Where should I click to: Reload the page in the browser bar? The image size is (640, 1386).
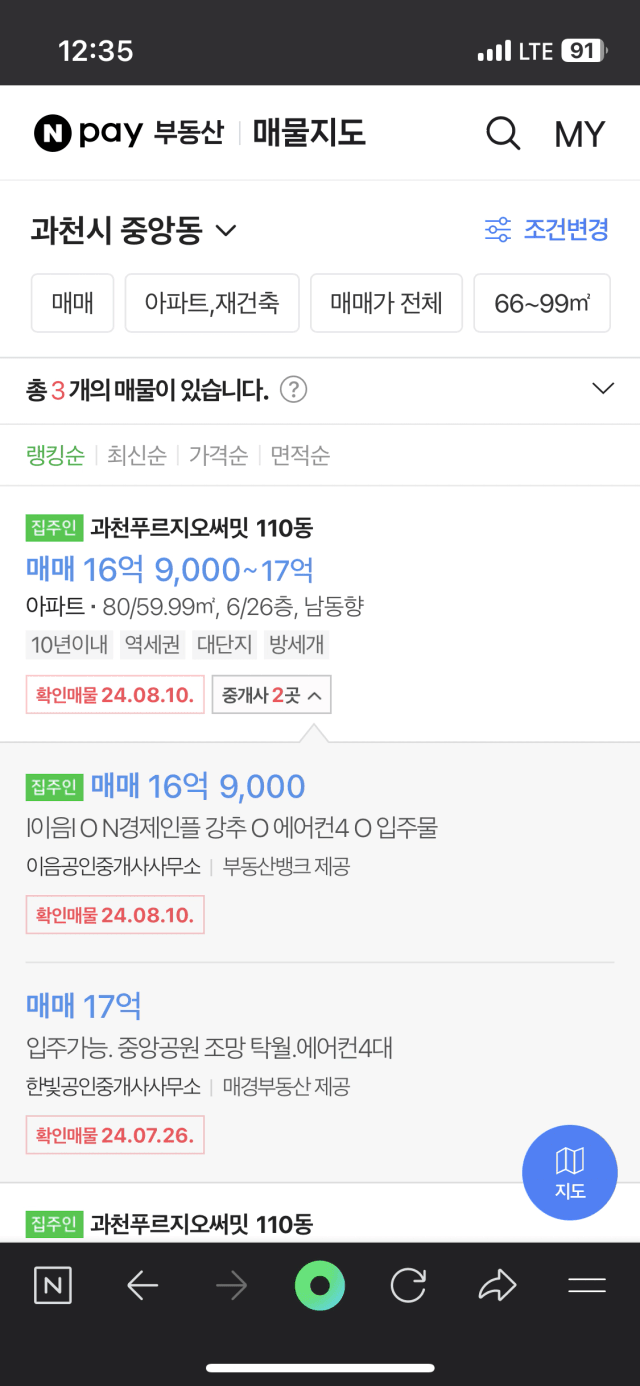click(x=408, y=1286)
